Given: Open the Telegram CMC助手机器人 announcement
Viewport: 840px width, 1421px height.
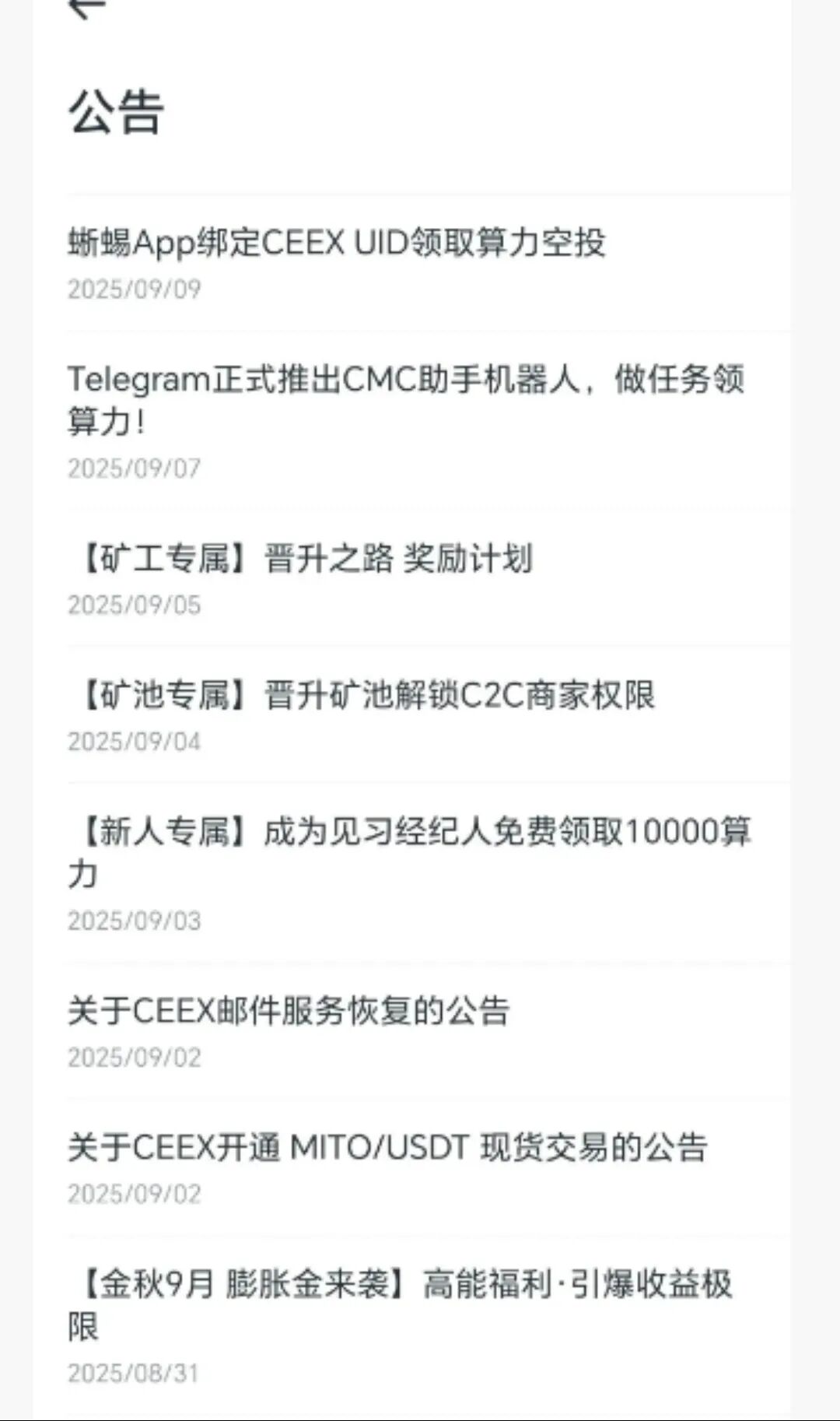Looking at the screenshot, I should [x=404, y=400].
